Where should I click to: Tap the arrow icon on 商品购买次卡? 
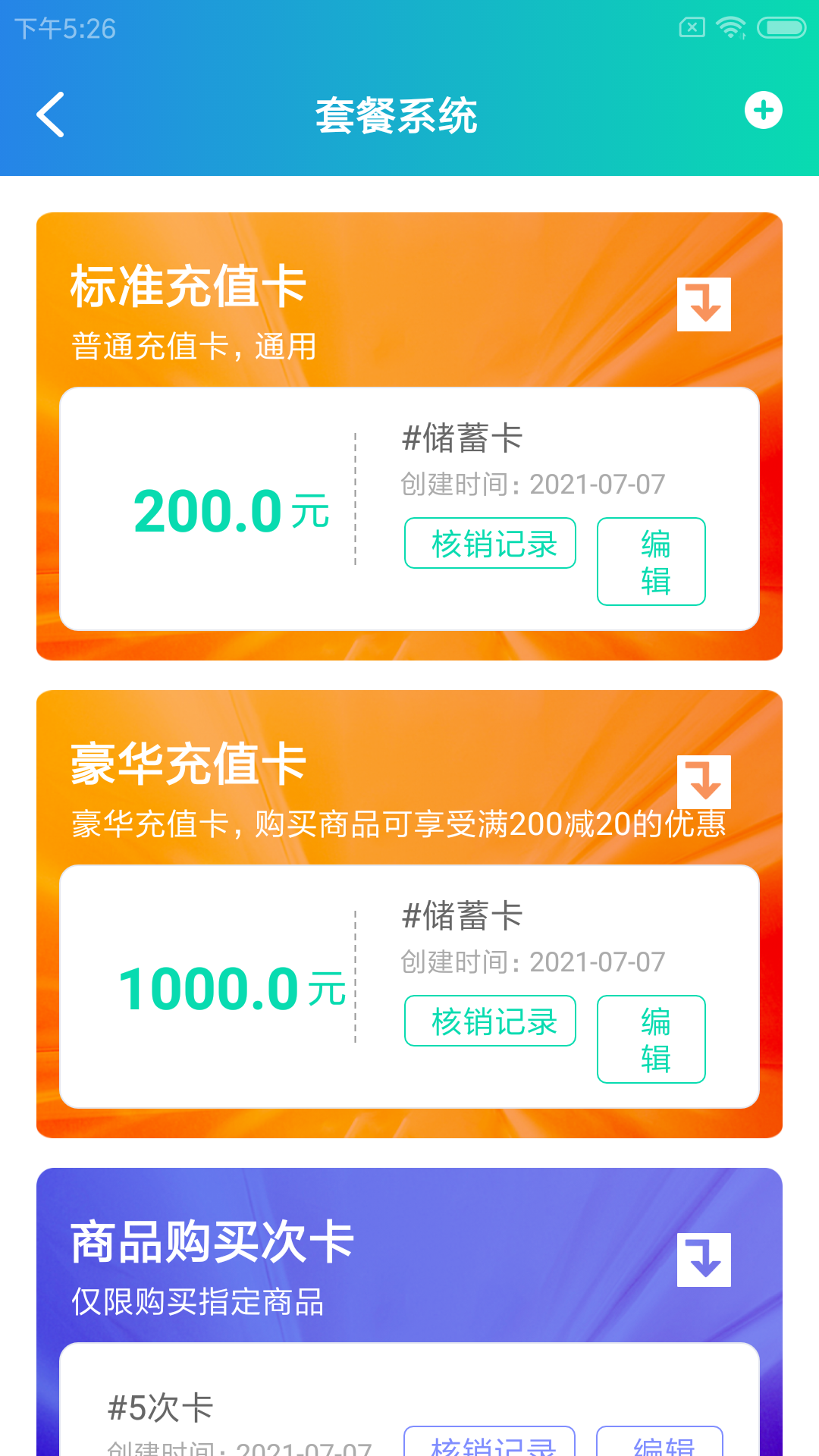(704, 1260)
